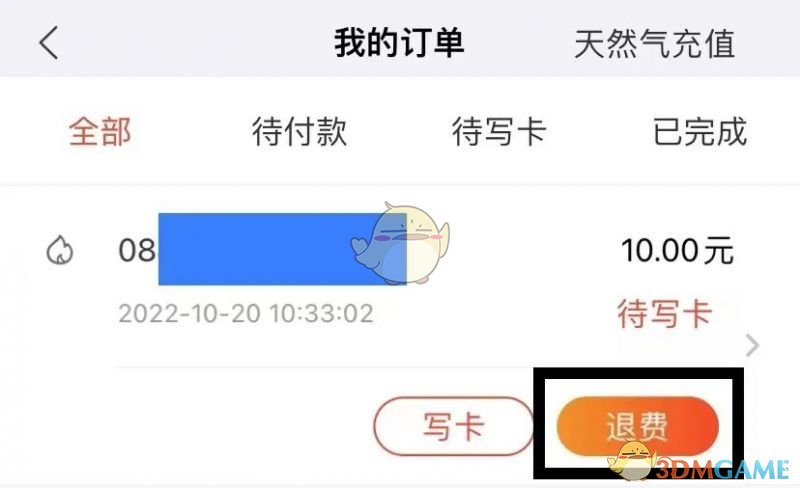Switch to the 待写卡 tab
This screenshot has height=488, width=800.
[499, 132]
